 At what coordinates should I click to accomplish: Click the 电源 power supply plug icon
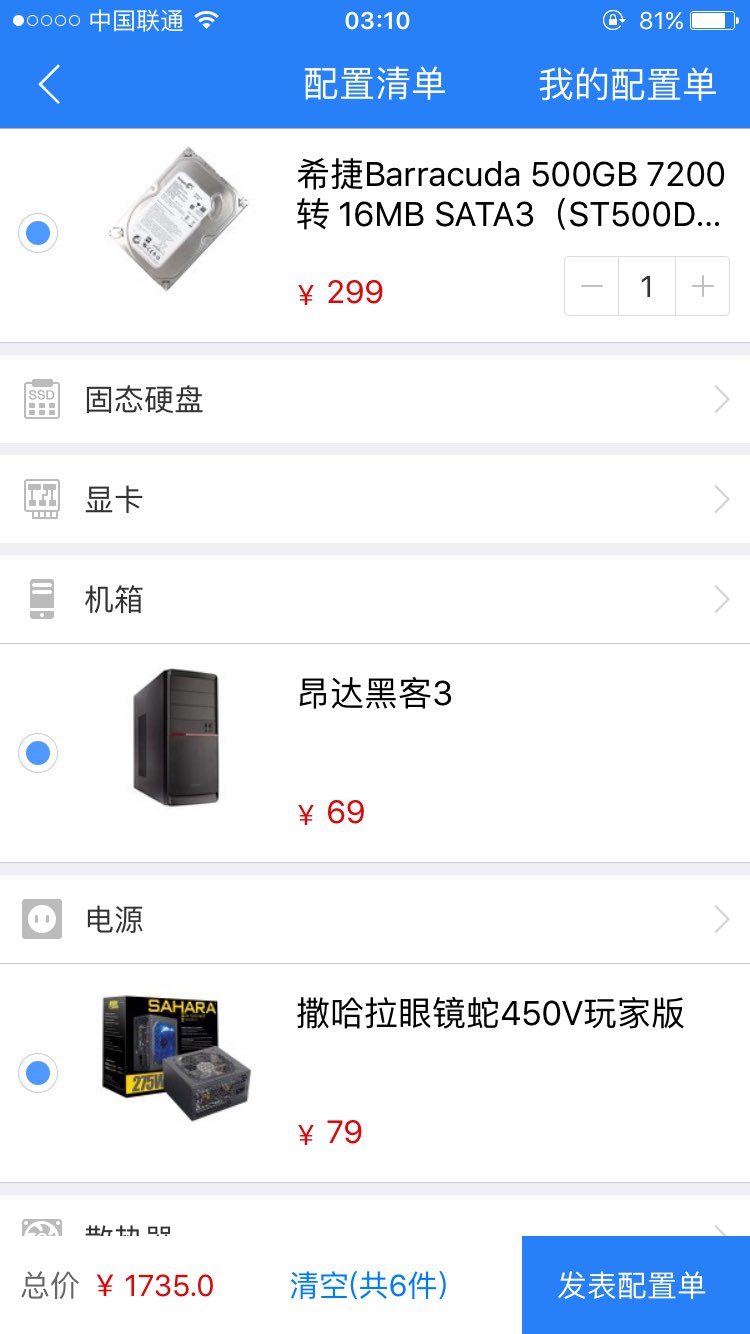[x=40, y=919]
